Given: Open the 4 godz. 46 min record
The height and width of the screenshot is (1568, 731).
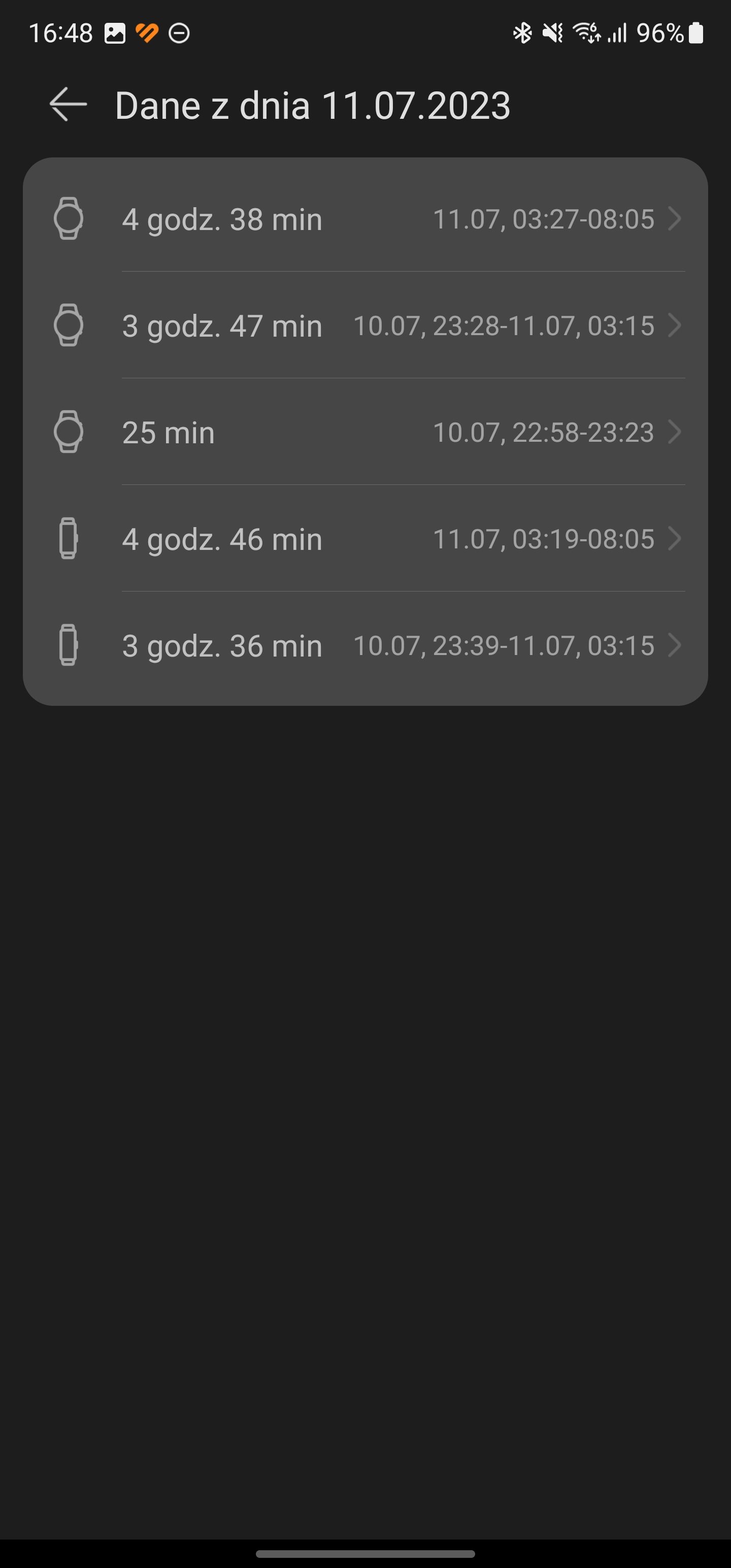Looking at the screenshot, I should click(x=365, y=538).
